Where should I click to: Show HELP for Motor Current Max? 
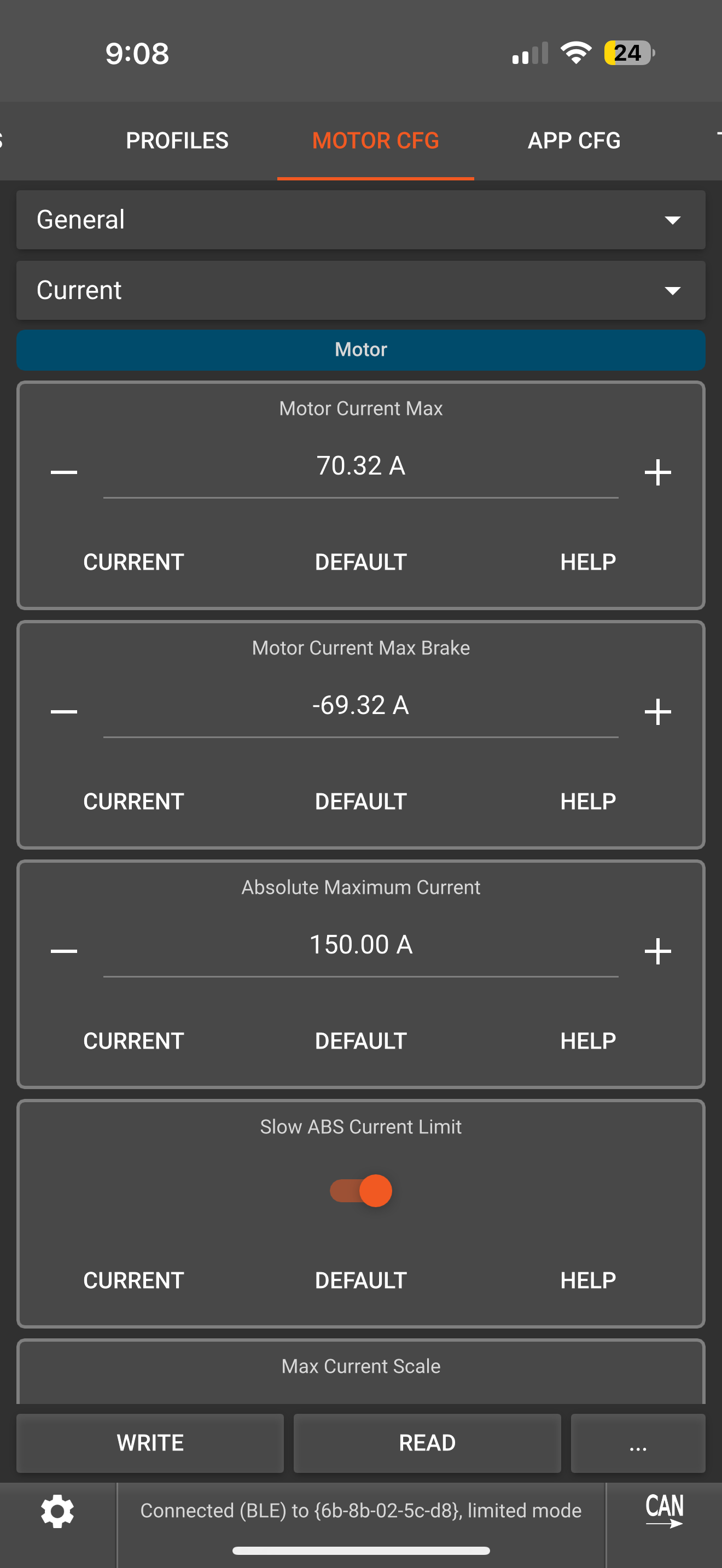coord(587,562)
